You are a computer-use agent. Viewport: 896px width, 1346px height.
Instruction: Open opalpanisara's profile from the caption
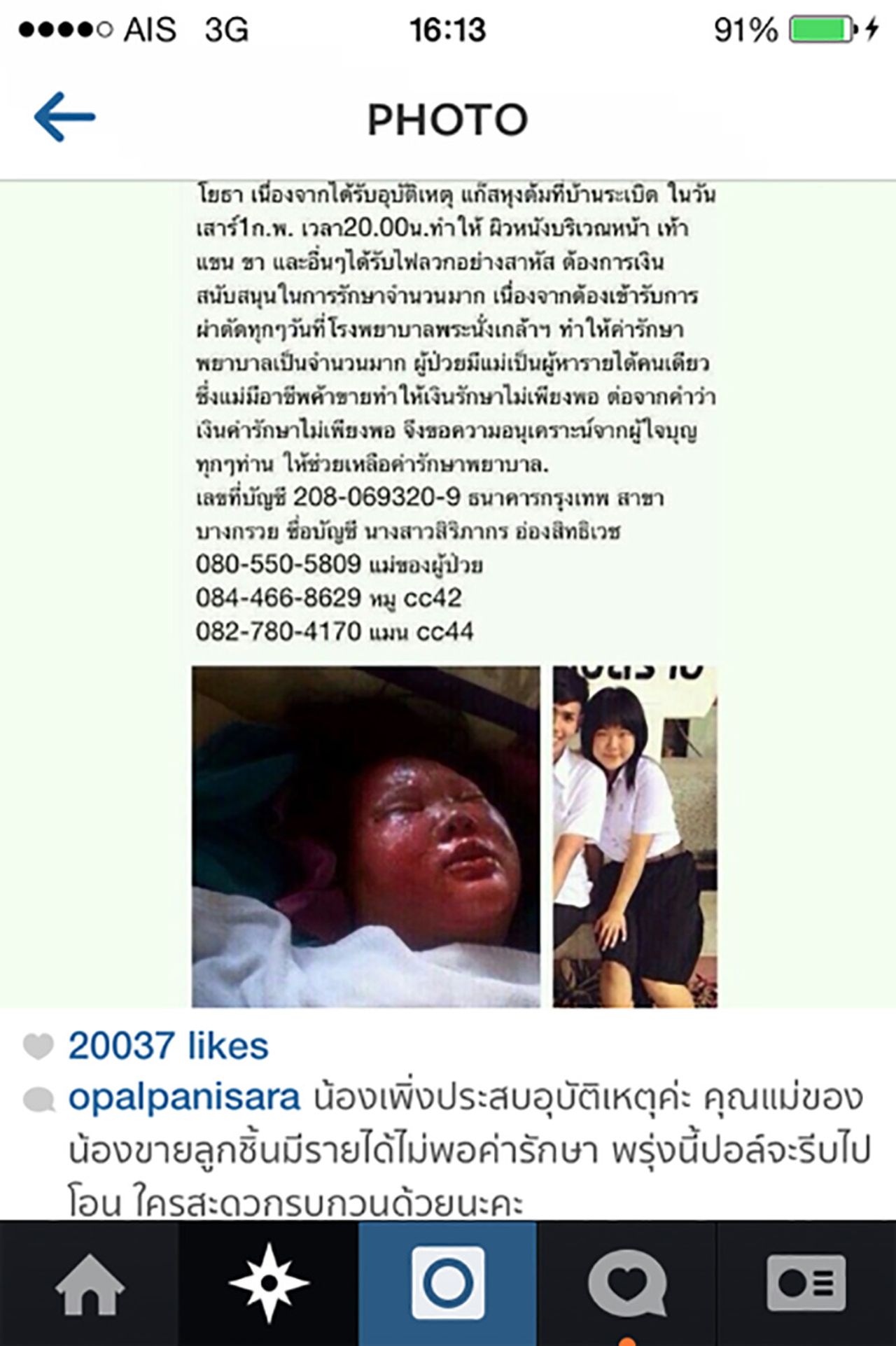tap(184, 1098)
